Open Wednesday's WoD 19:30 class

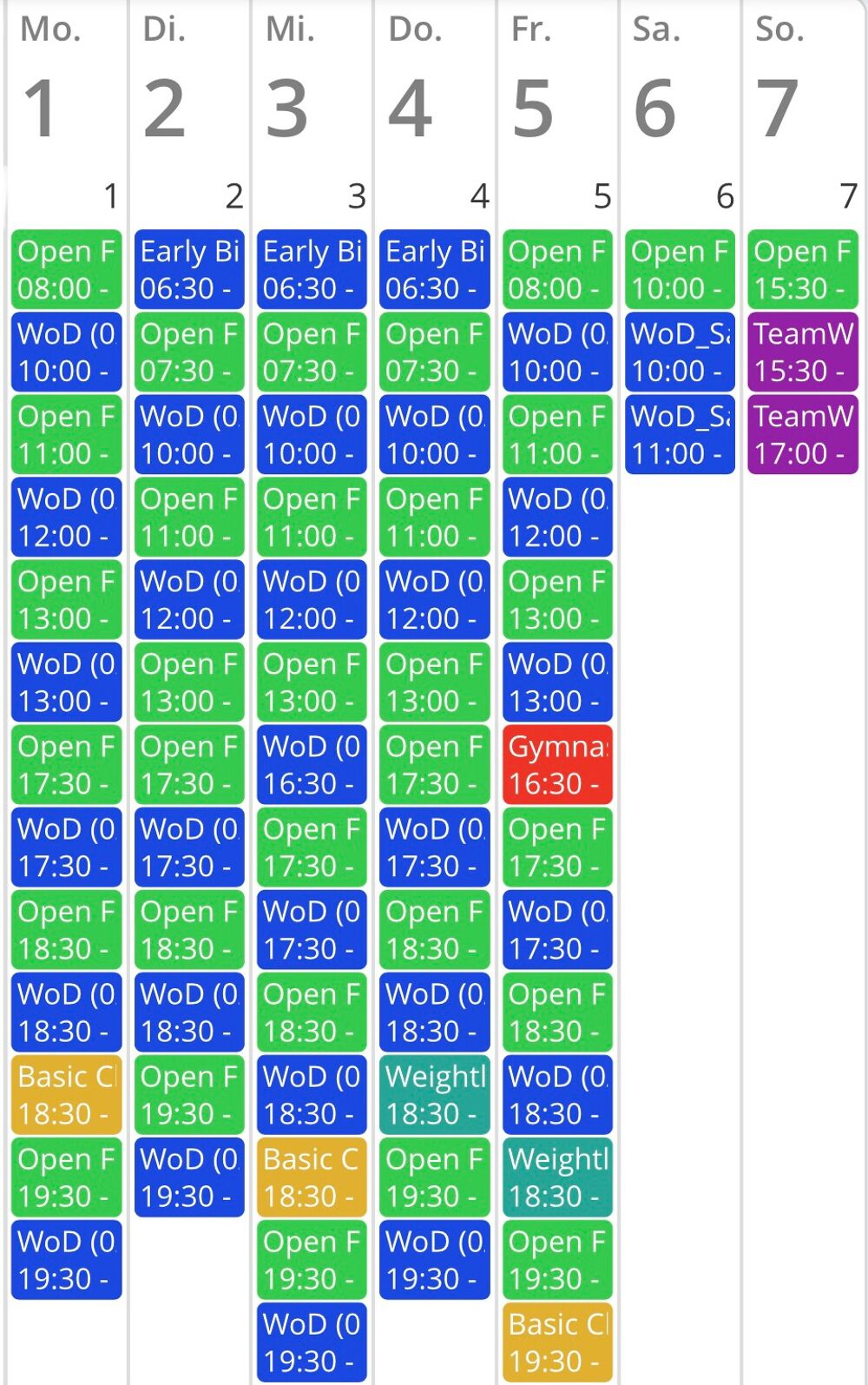coord(312,1342)
